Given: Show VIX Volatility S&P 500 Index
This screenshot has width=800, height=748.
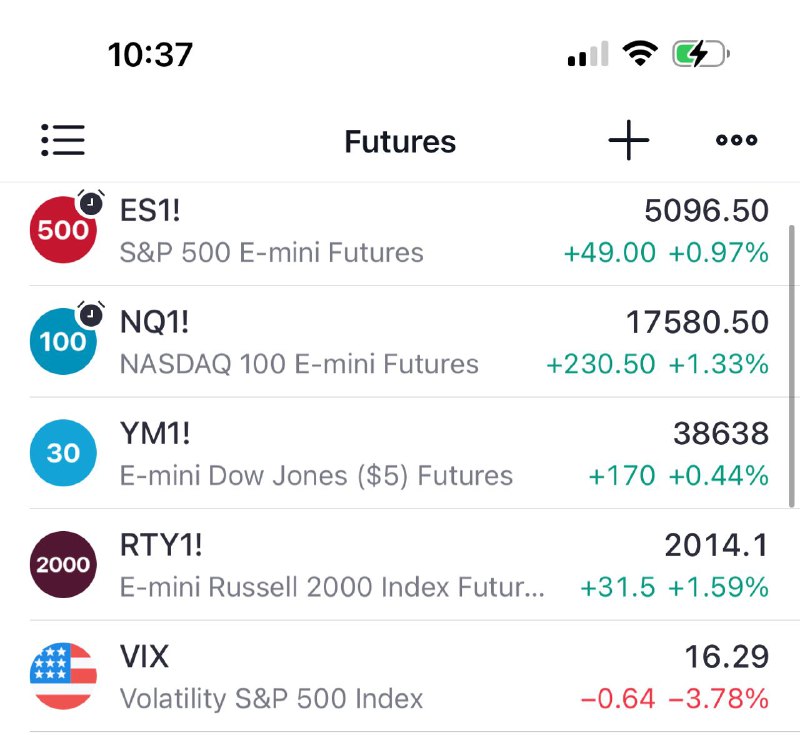Looking at the screenshot, I should tap(400, 677).
